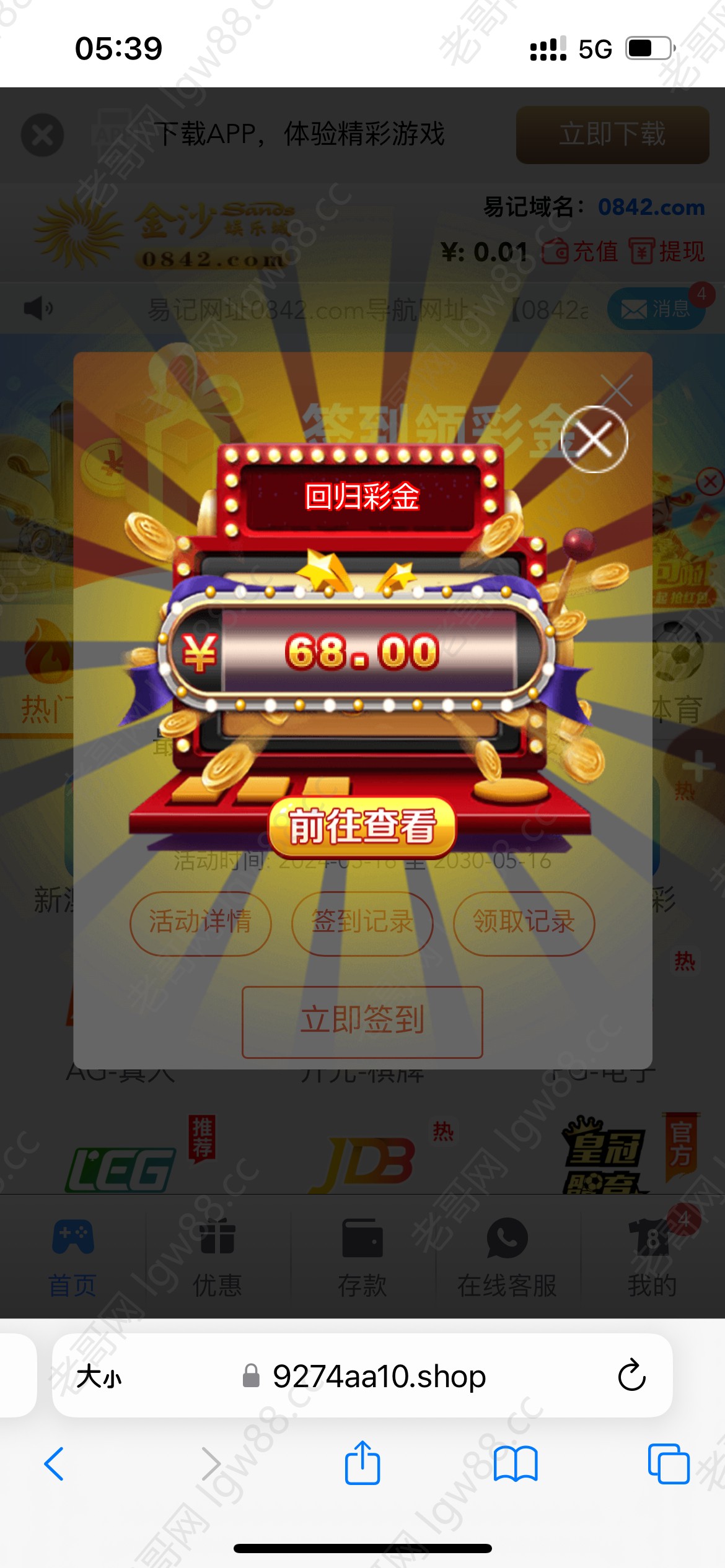Open the 大小 page settings menu
725x1568 pixels.
click(99, 1377)
